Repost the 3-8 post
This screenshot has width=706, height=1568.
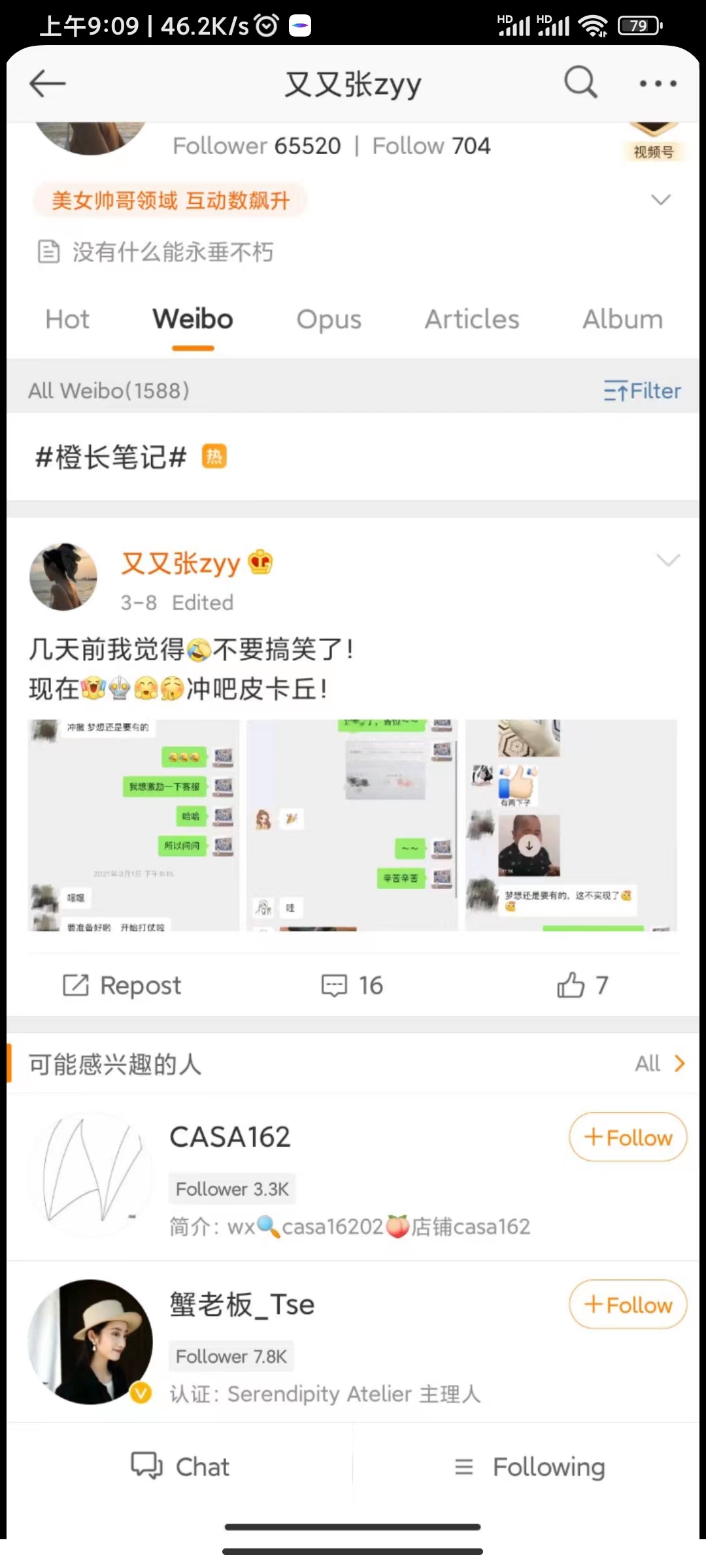pos(122,985)
